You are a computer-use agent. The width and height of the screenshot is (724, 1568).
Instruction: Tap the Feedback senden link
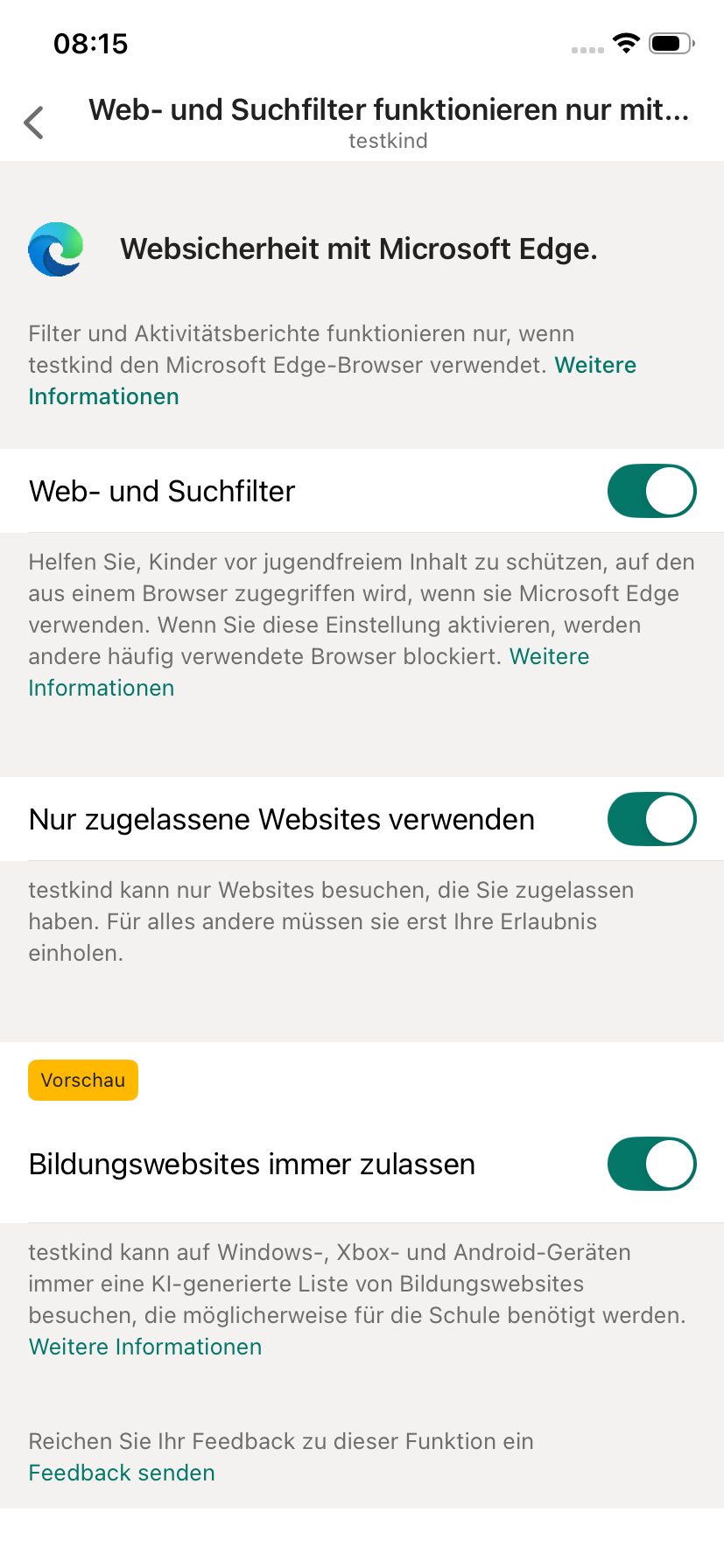122,1473
